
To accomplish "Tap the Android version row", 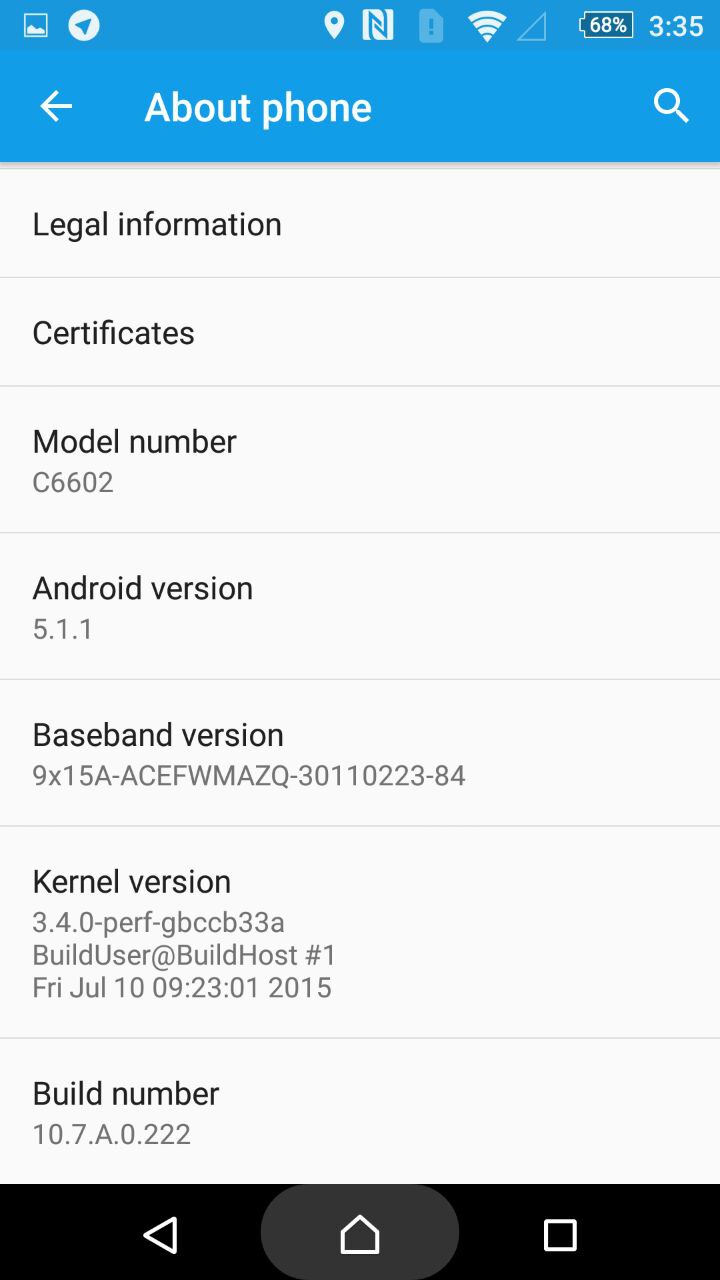I will [x=360, y=606].
